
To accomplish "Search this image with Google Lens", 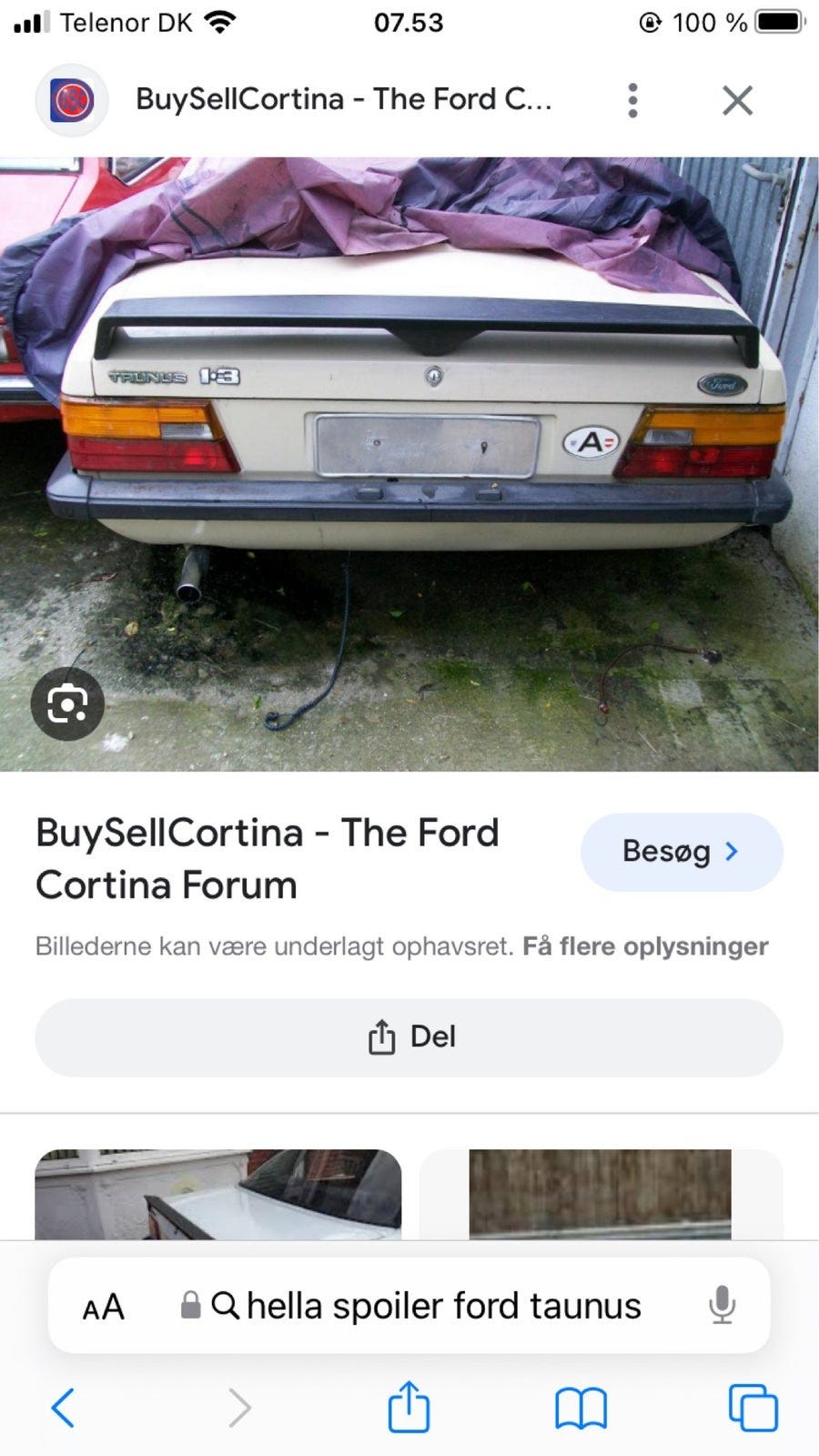I will (x=67, y=703).
